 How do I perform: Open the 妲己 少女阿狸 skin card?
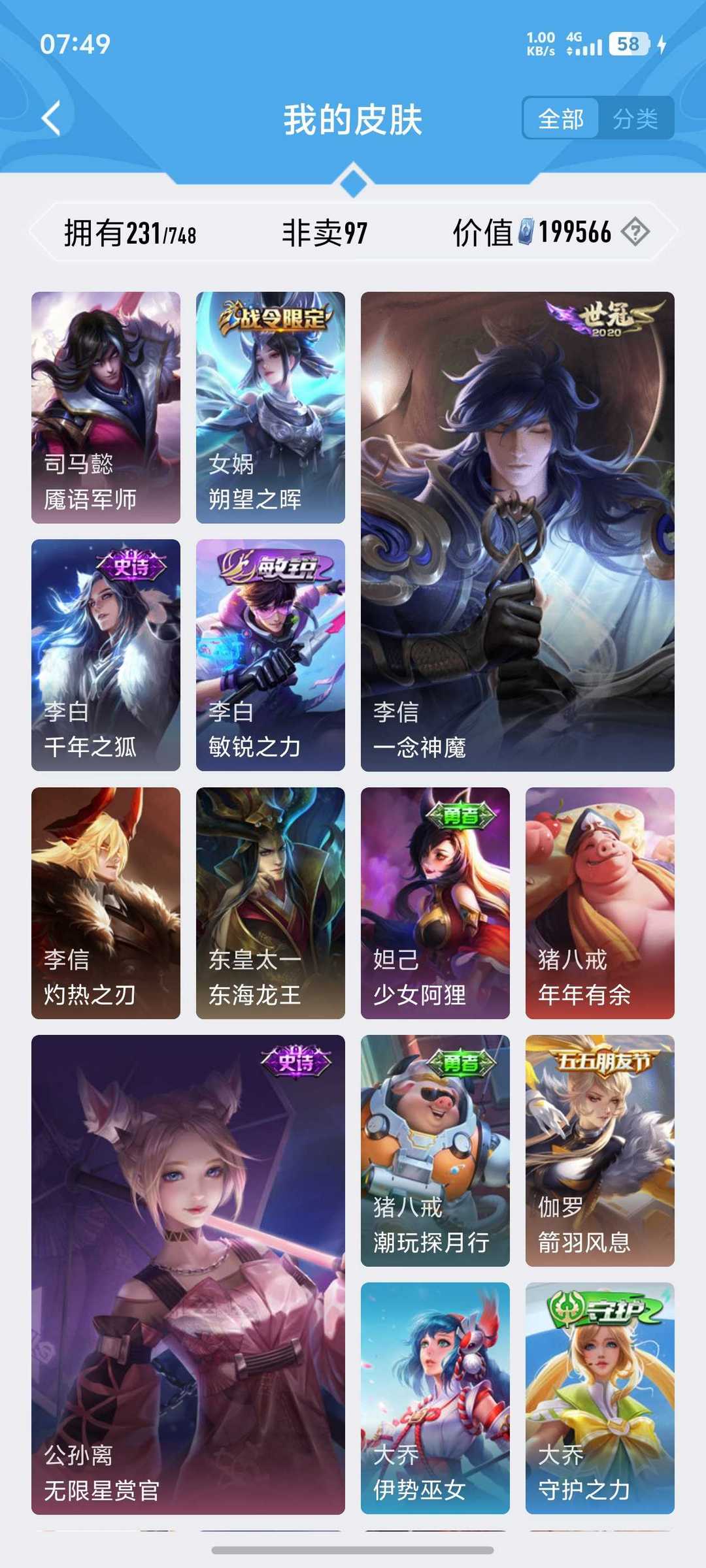(x=435, y=903)
